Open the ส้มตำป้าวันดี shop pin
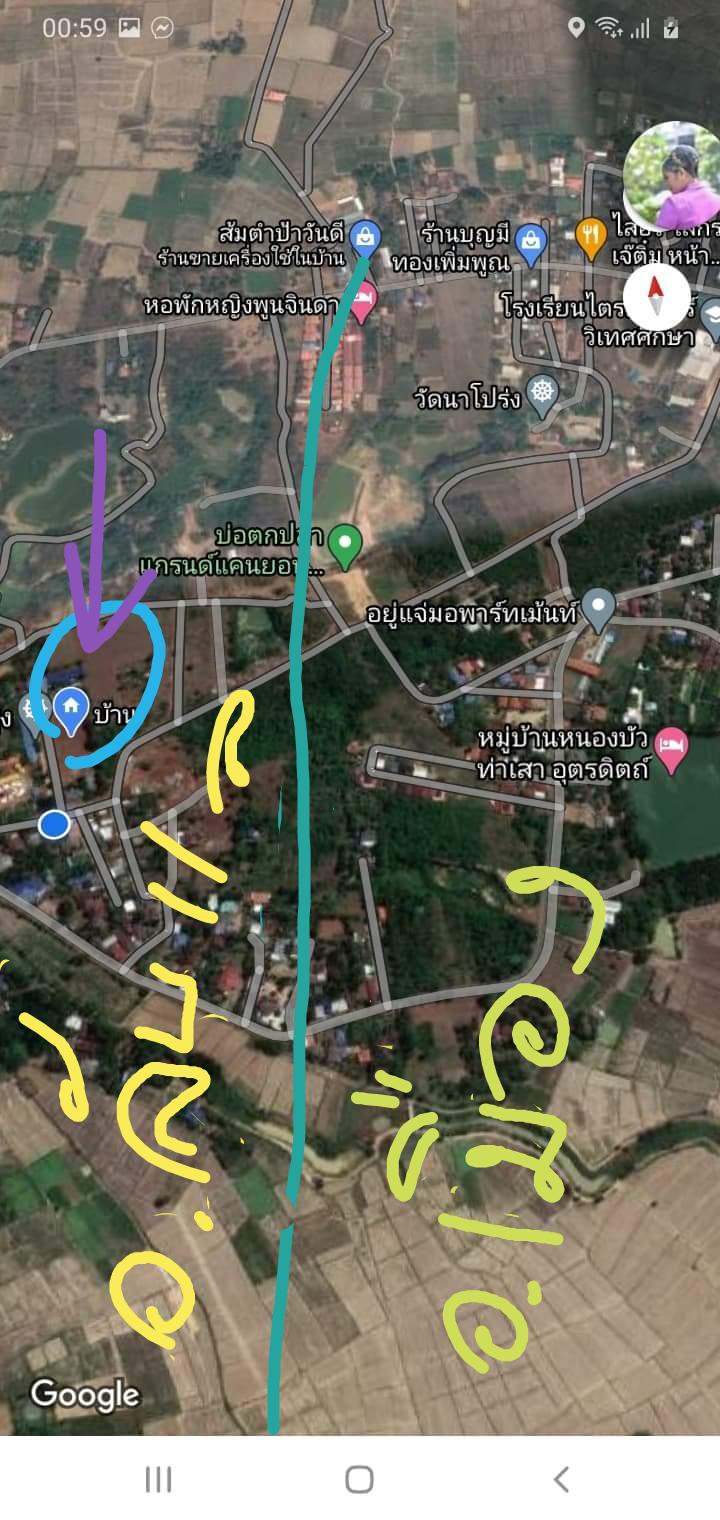Screen dimensions: 720x1520 pyautogui.click(x=366, y=239)
